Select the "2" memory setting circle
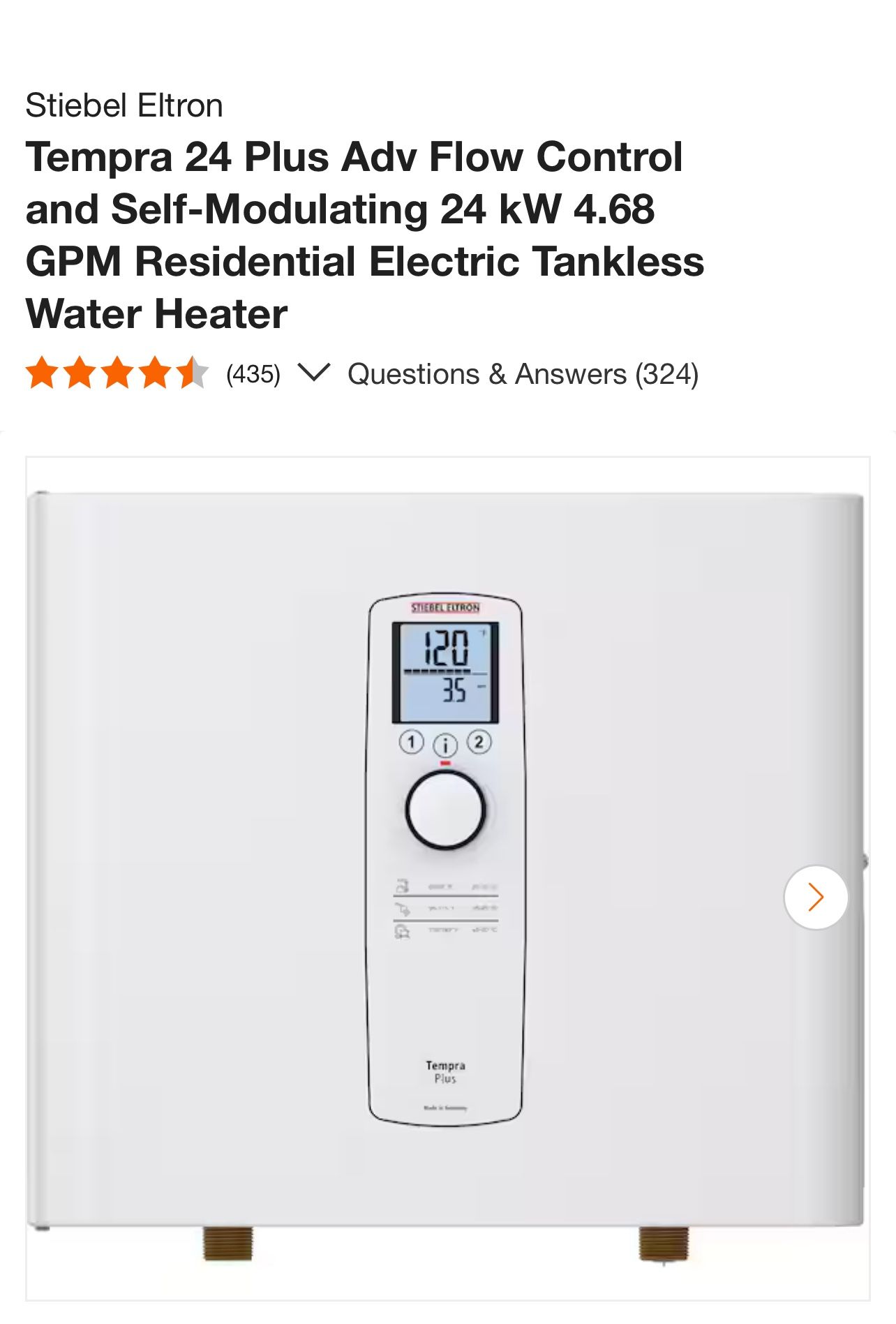Viewport: 896px width, 1324px height. [x=479, y=743]
